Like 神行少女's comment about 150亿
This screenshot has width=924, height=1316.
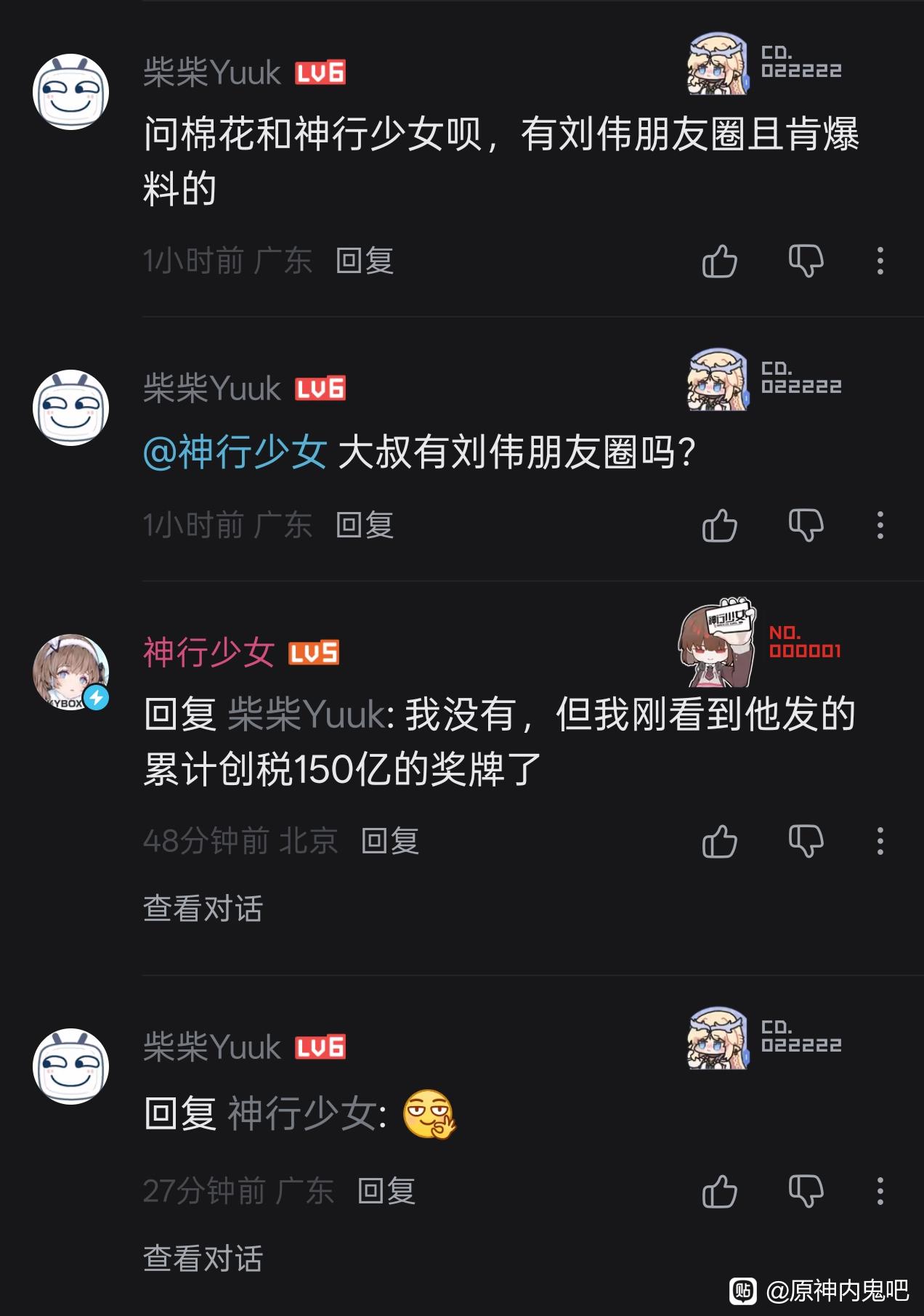719,841
